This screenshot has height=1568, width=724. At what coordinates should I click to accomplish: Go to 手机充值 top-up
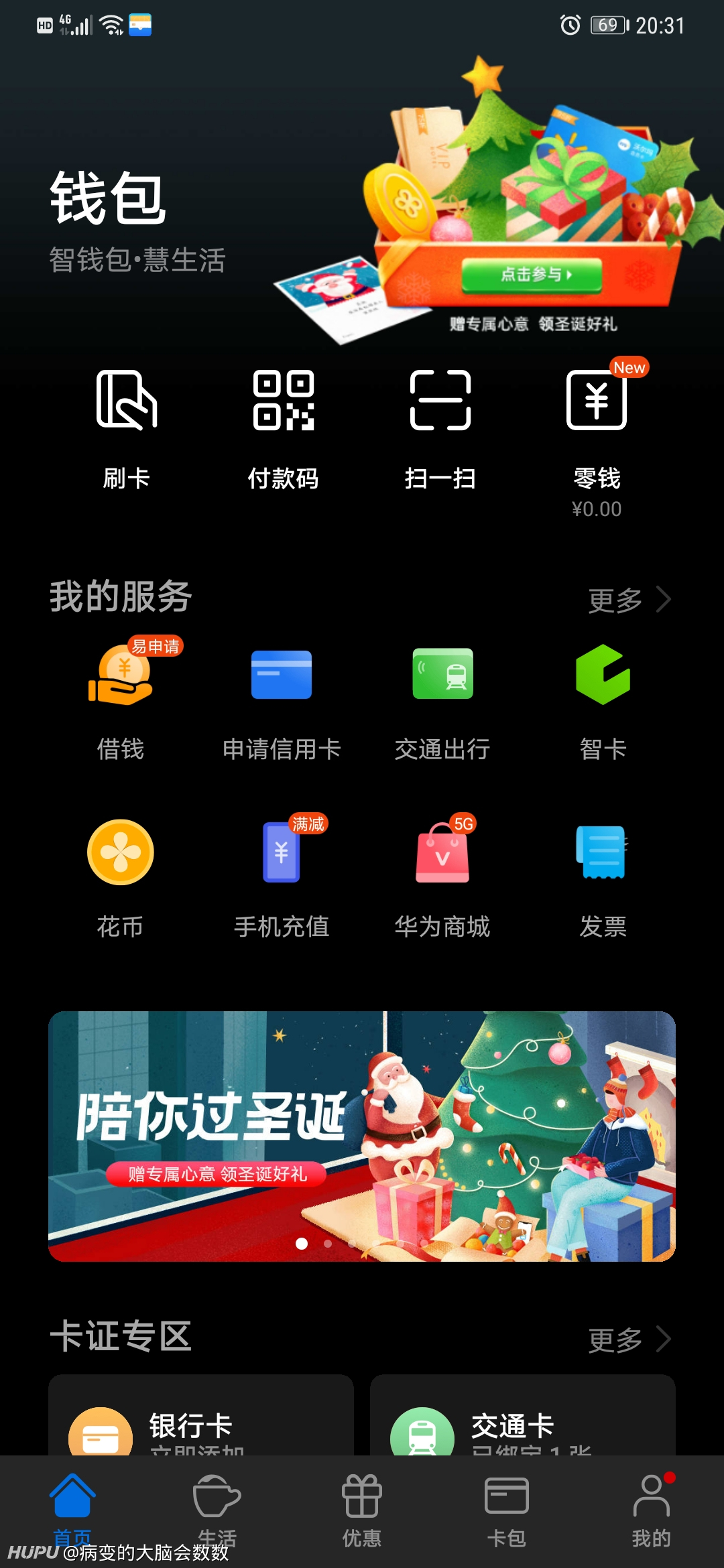coord(282,878)
